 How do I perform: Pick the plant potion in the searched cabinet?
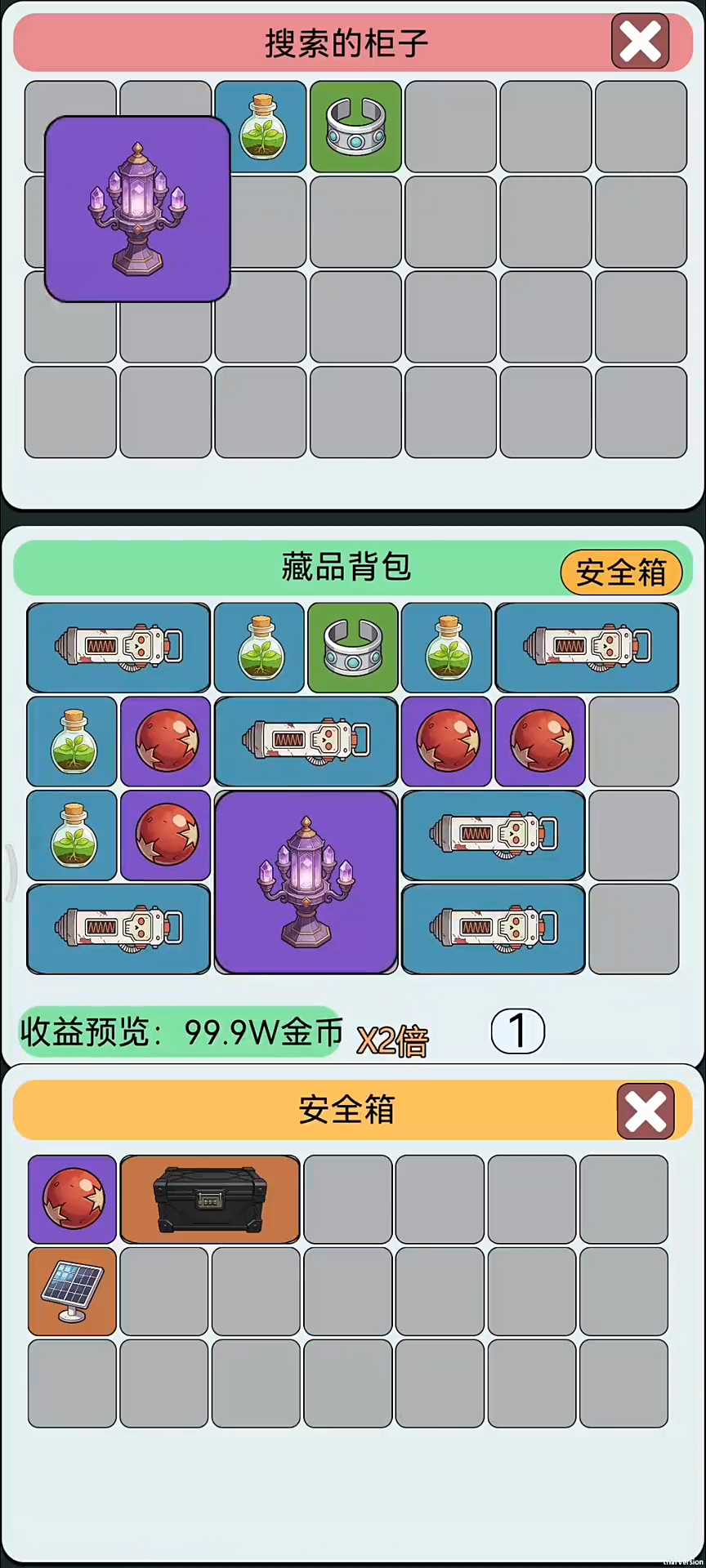point(261,127)
